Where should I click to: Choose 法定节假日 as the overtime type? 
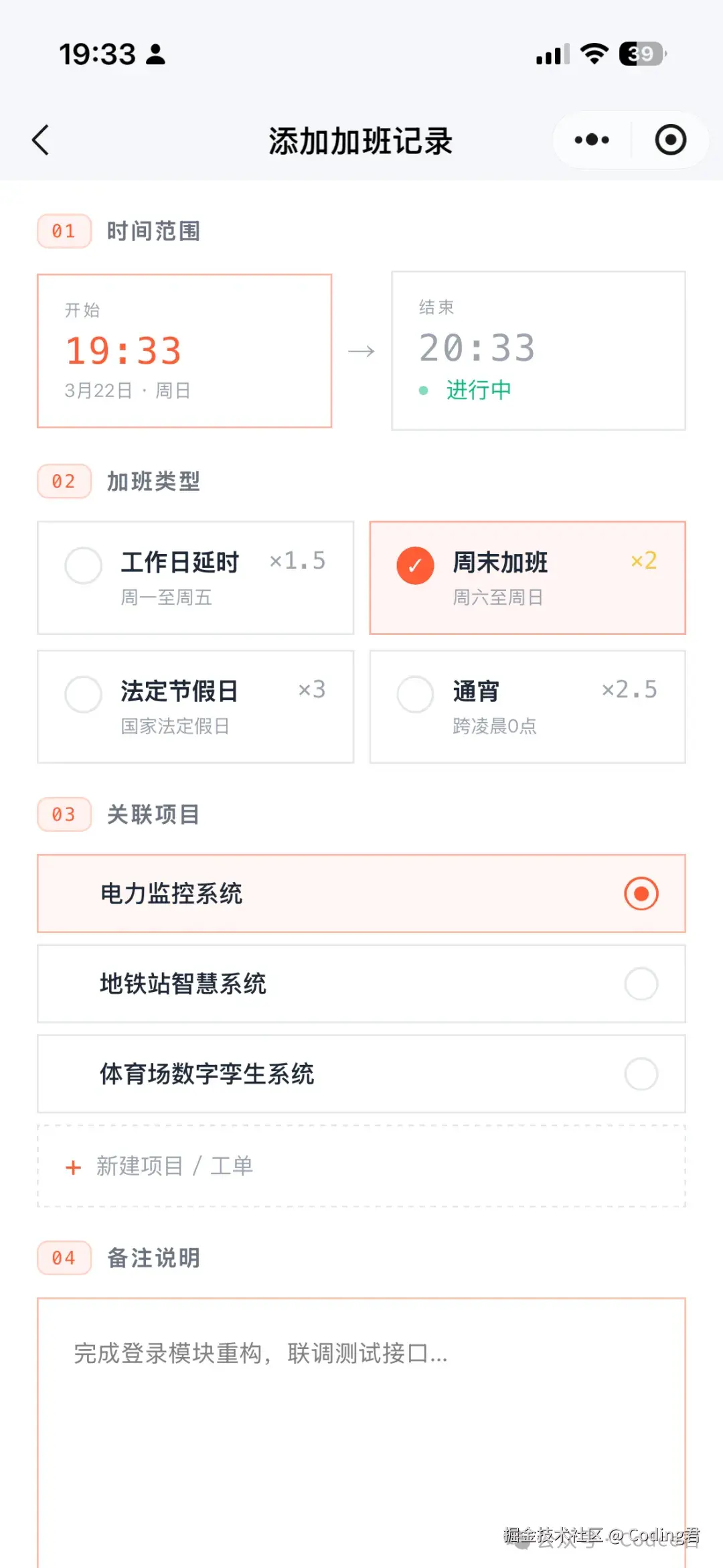[x=195, y=705]
